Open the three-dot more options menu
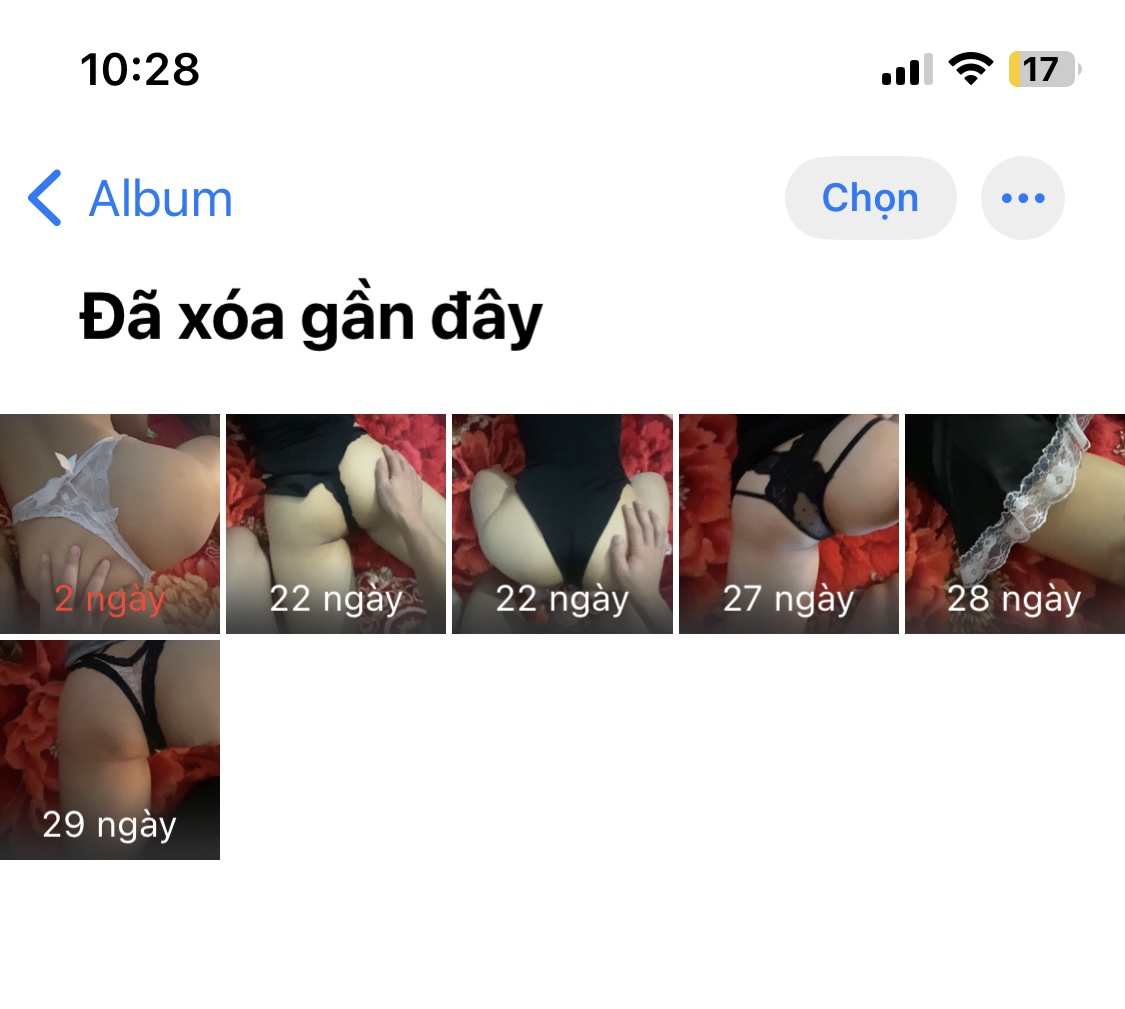 click(1022, 198)
